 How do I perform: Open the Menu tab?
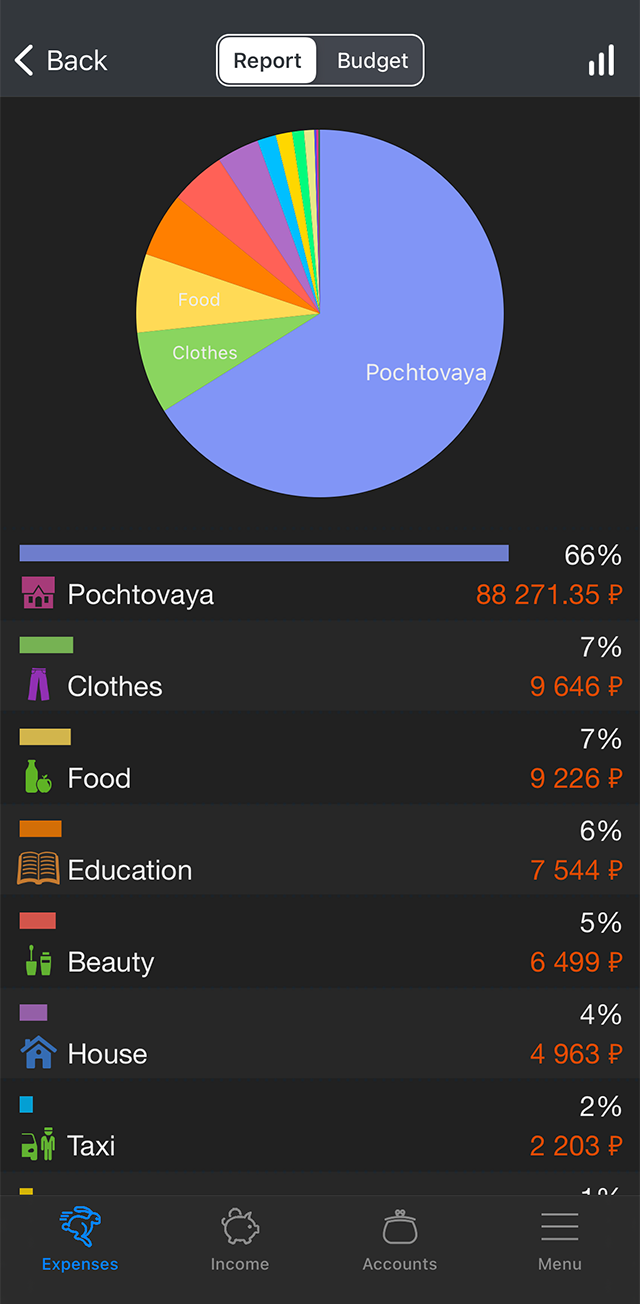[x=560, y=1240]
